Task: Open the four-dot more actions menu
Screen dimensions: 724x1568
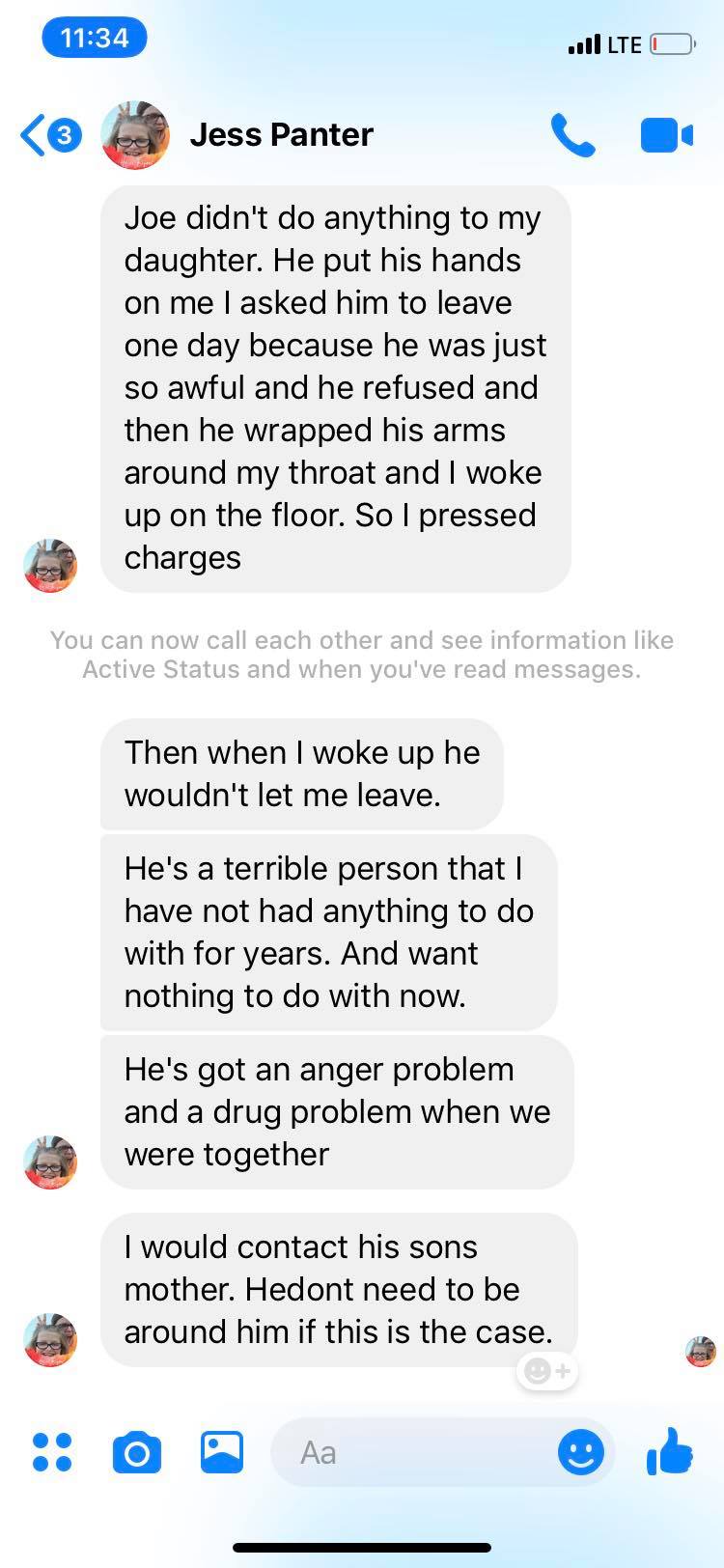Action: (52, 1451)
